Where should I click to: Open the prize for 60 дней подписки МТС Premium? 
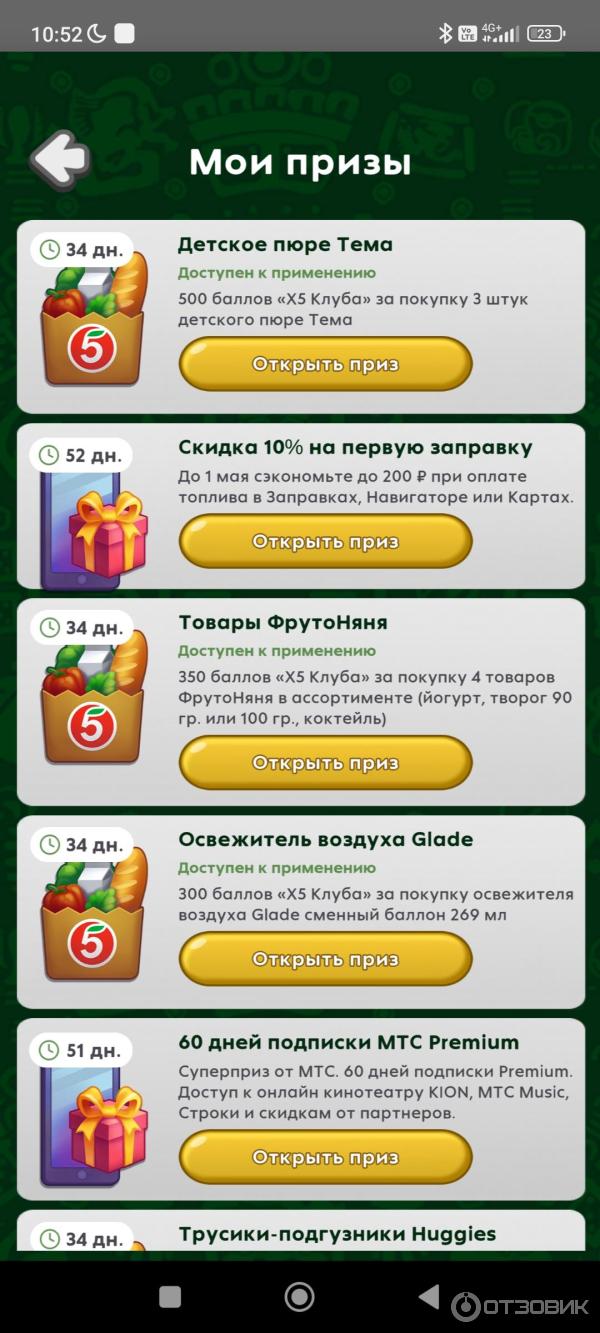point(325,1158)
